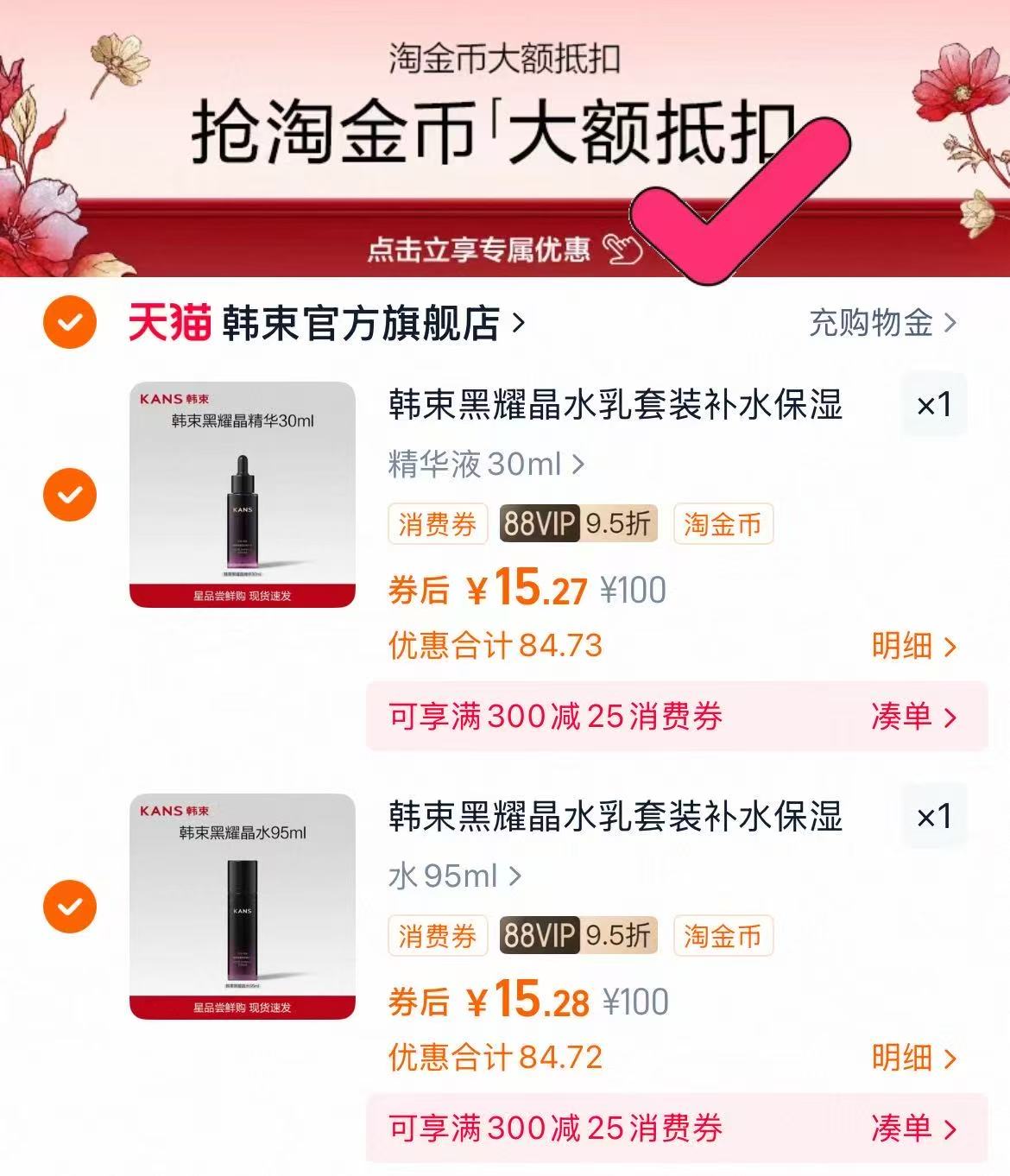Uncheck the 水 95ml product checkbox

[x=69, y=907]
